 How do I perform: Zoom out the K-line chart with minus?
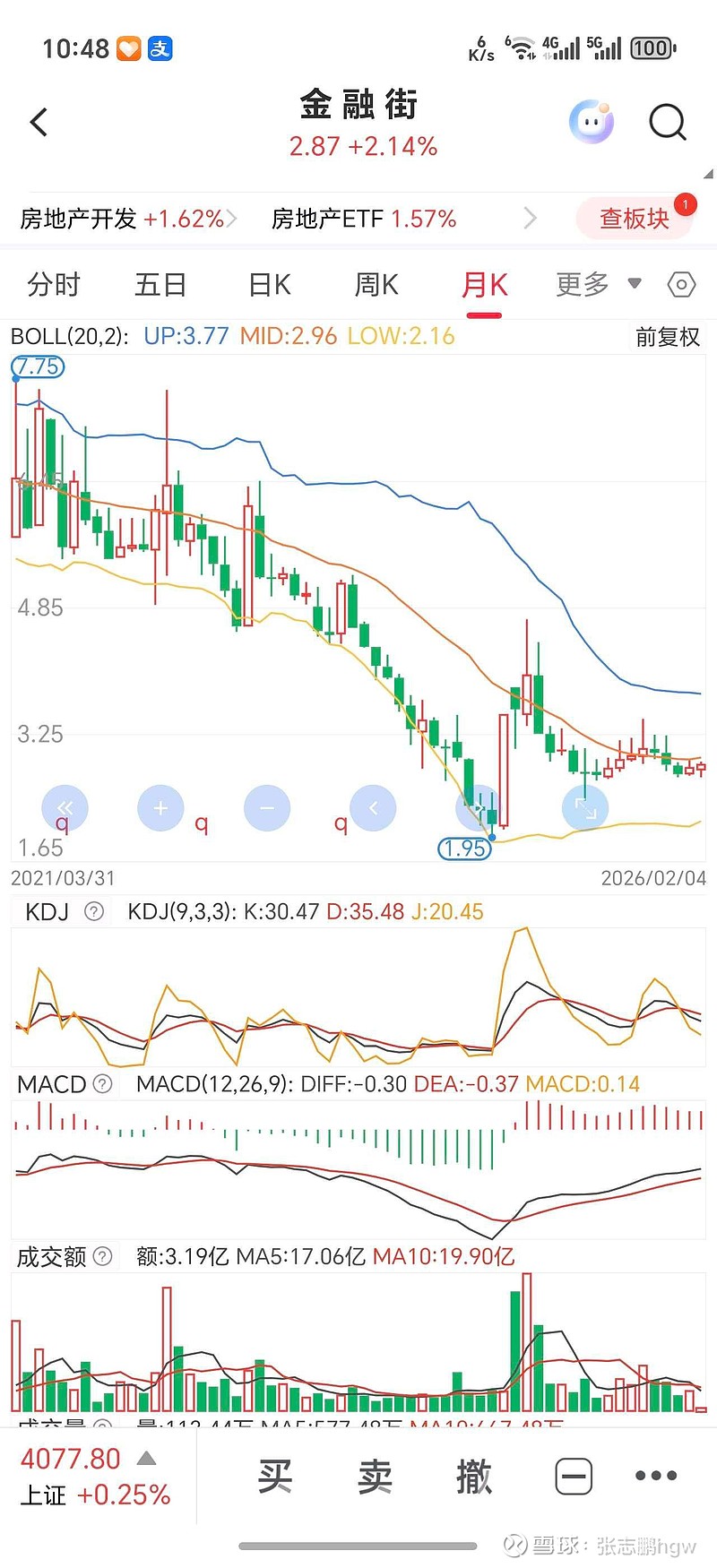coord(267,808)
